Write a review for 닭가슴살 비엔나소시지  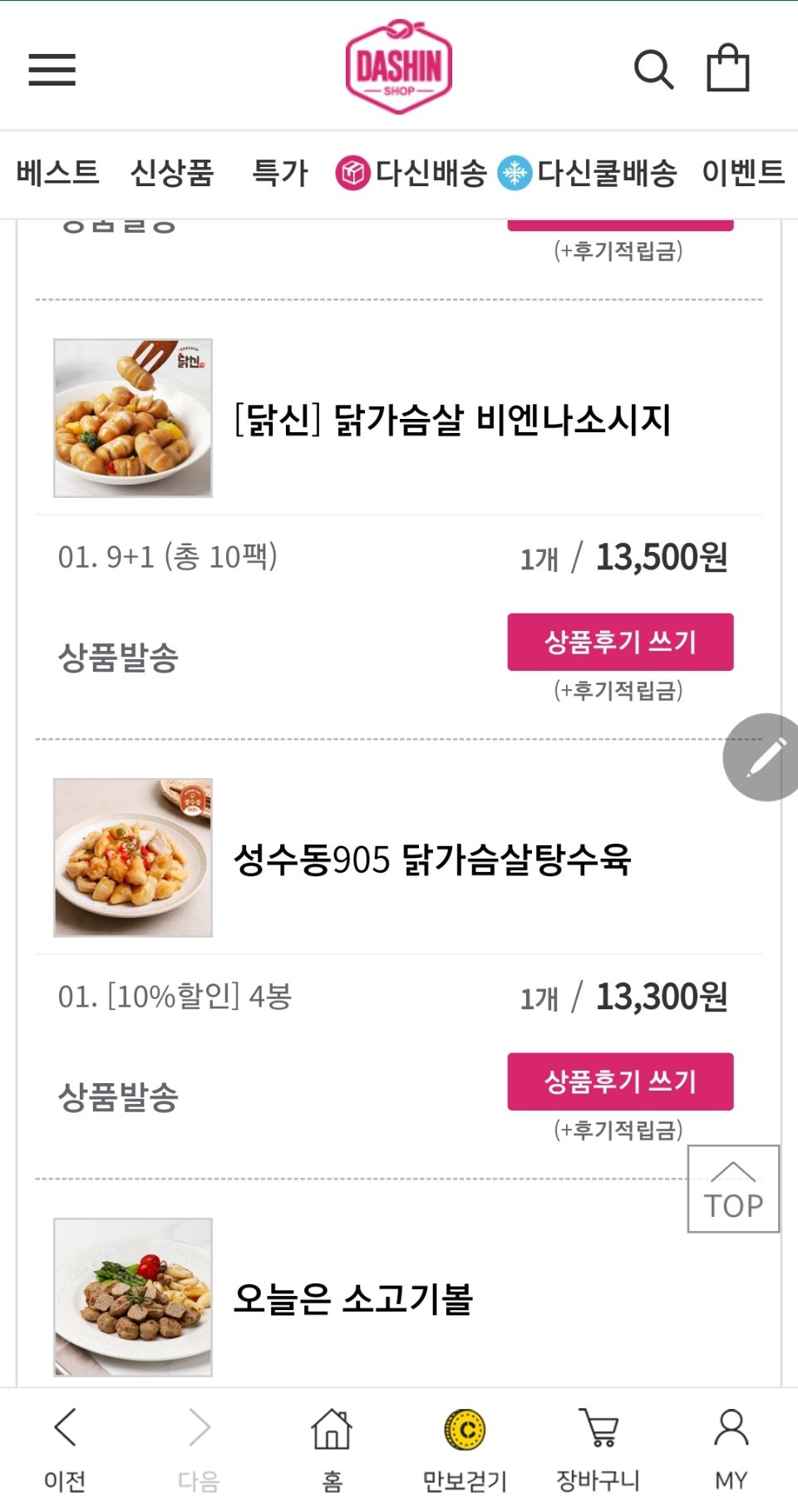[x=620, y=642]
